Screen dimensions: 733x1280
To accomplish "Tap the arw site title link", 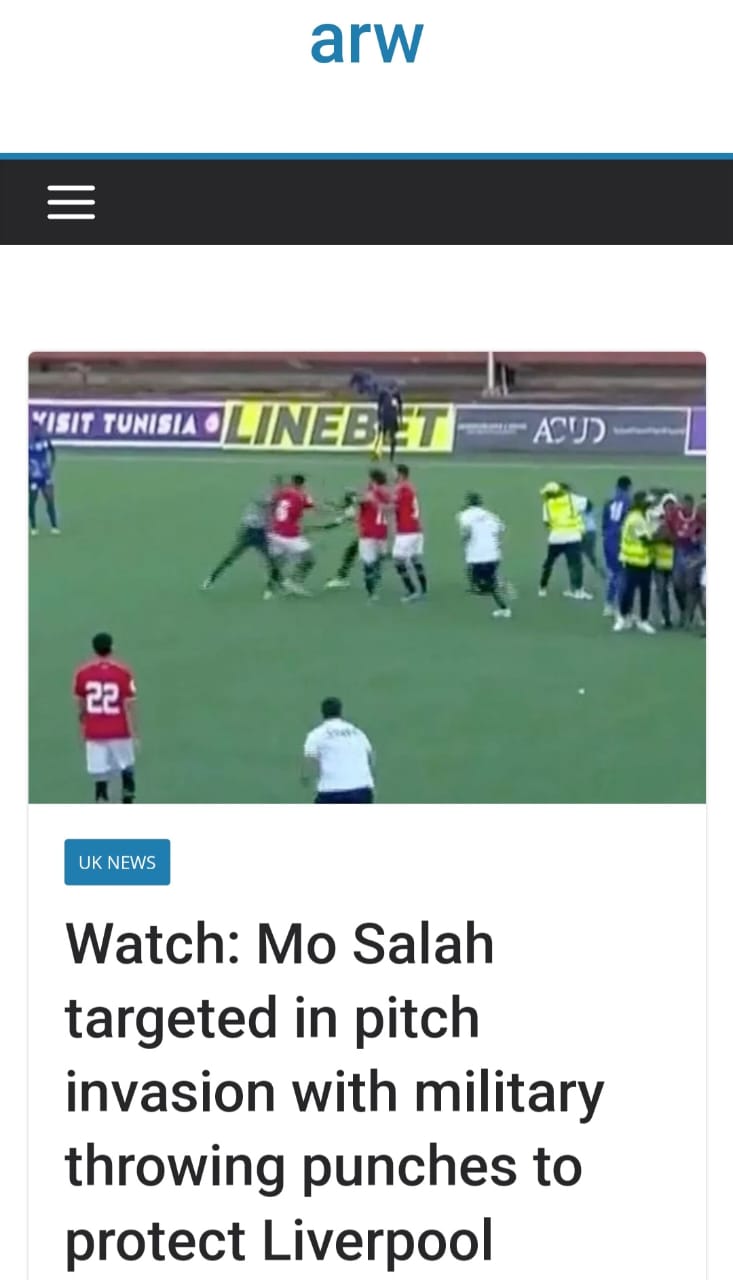I will [366, 42].
